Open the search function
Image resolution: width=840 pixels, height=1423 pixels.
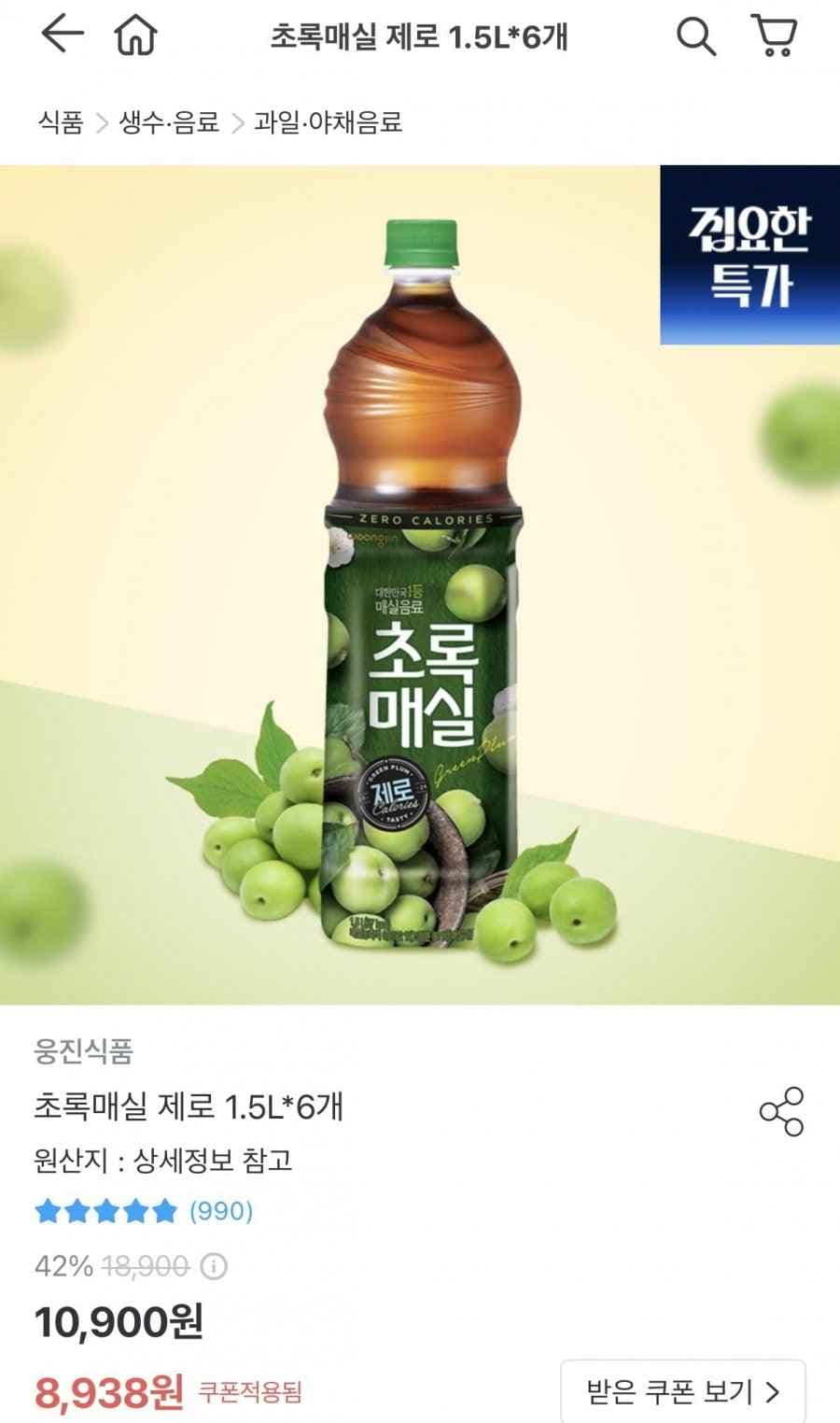coord(696,34)
